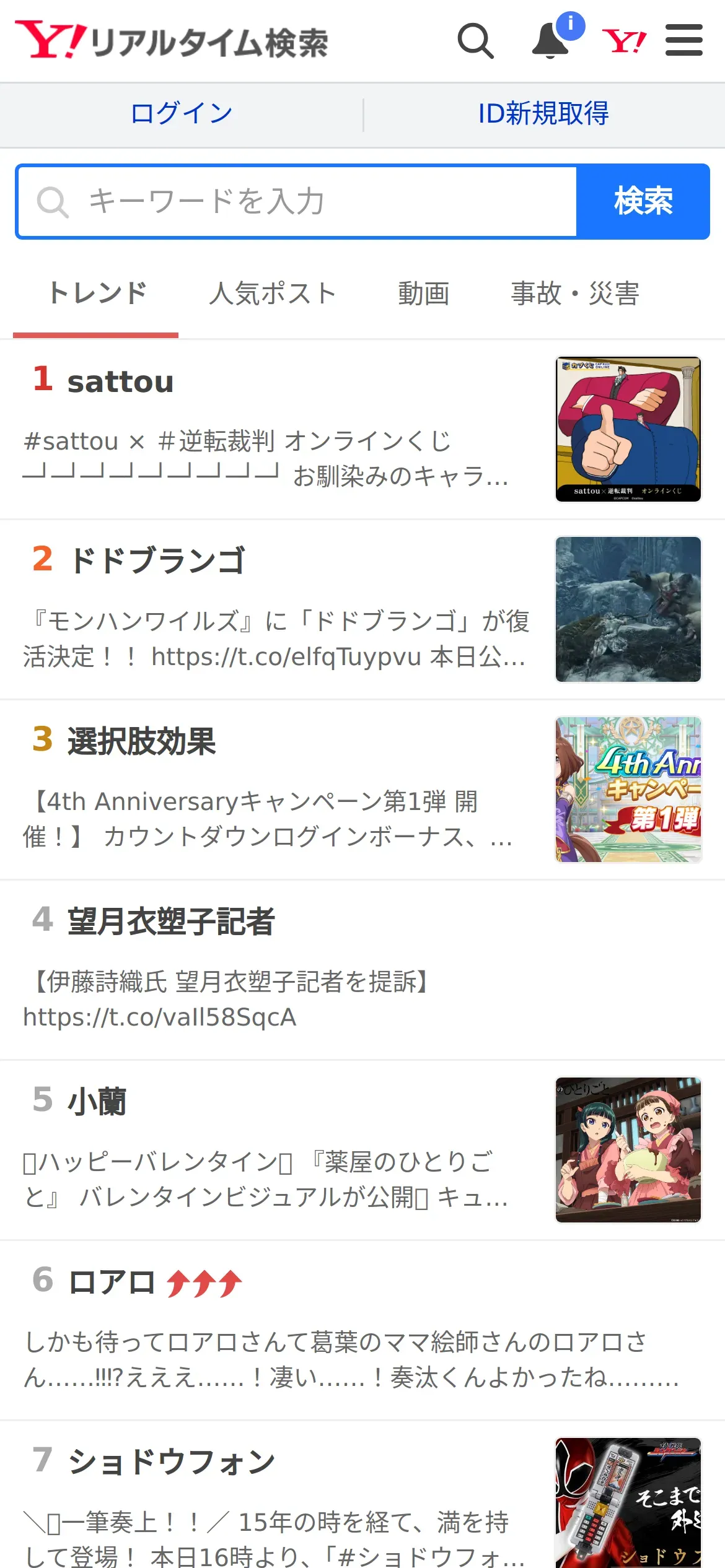Image resolution: width=725 pixels, height=1568 pixels.
Task: Open trend 1 sattou
Action: [x=120, y=381]
